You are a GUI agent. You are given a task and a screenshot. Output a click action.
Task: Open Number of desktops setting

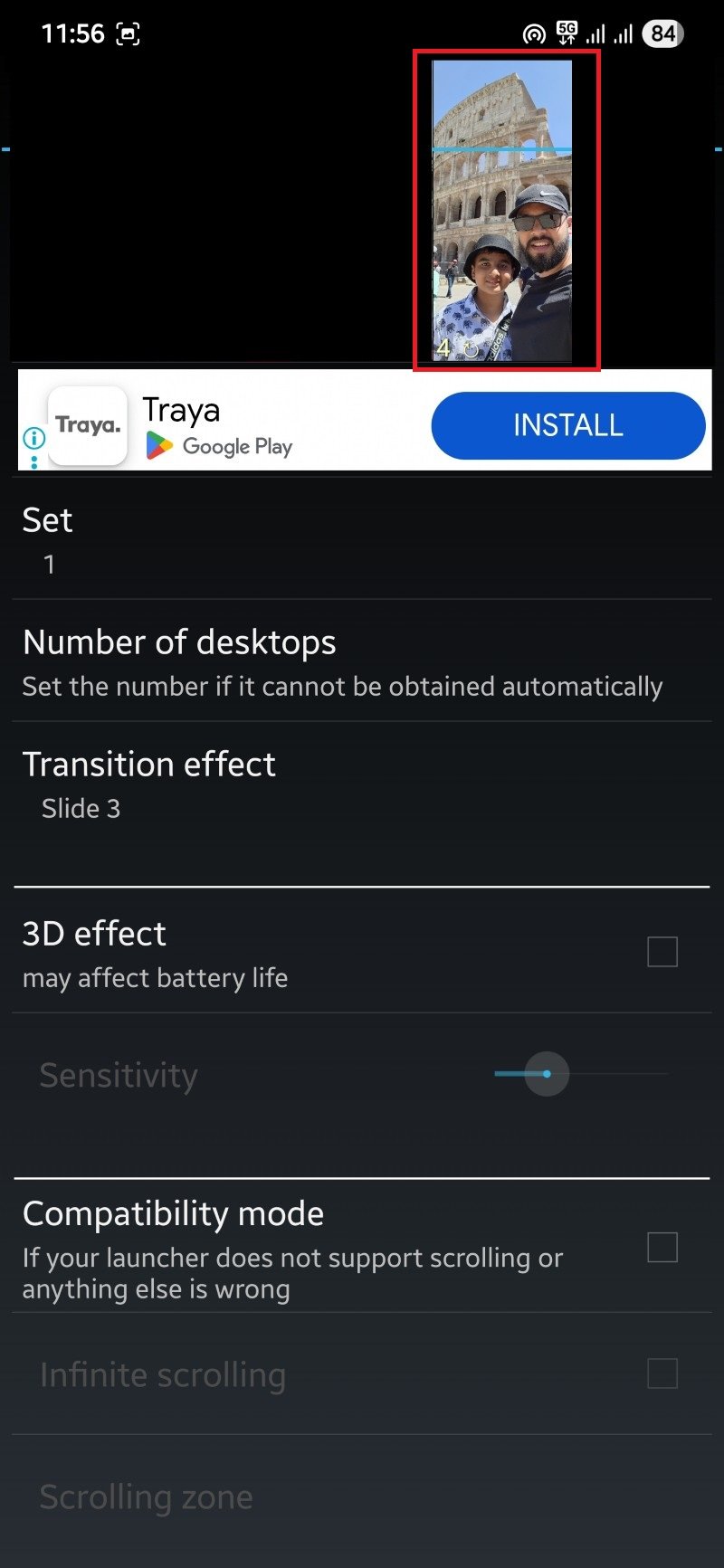(362, 661)
